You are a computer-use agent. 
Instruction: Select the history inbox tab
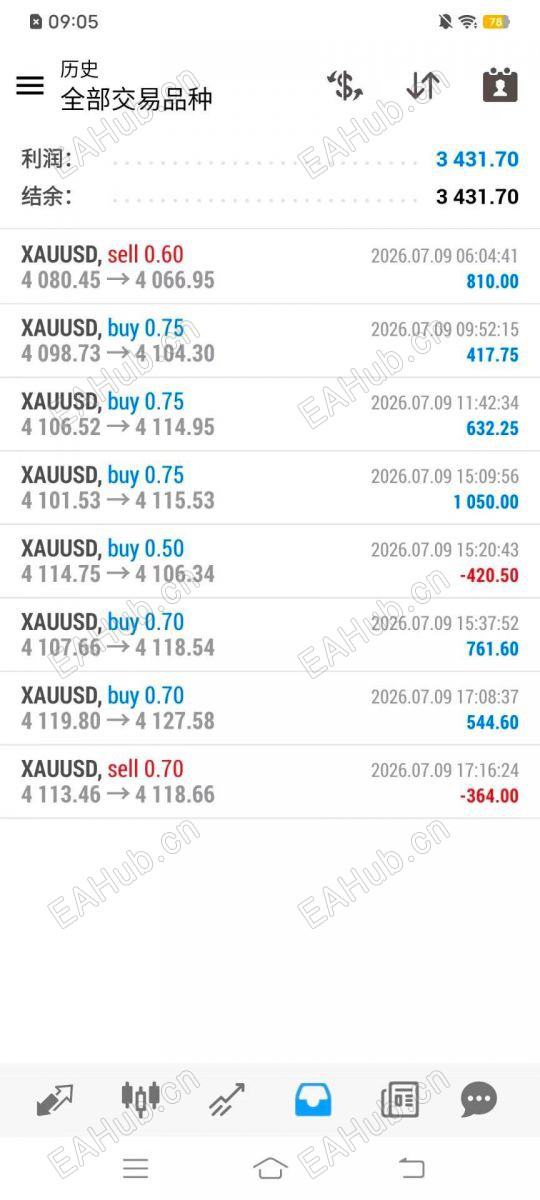coord(313,1100)
